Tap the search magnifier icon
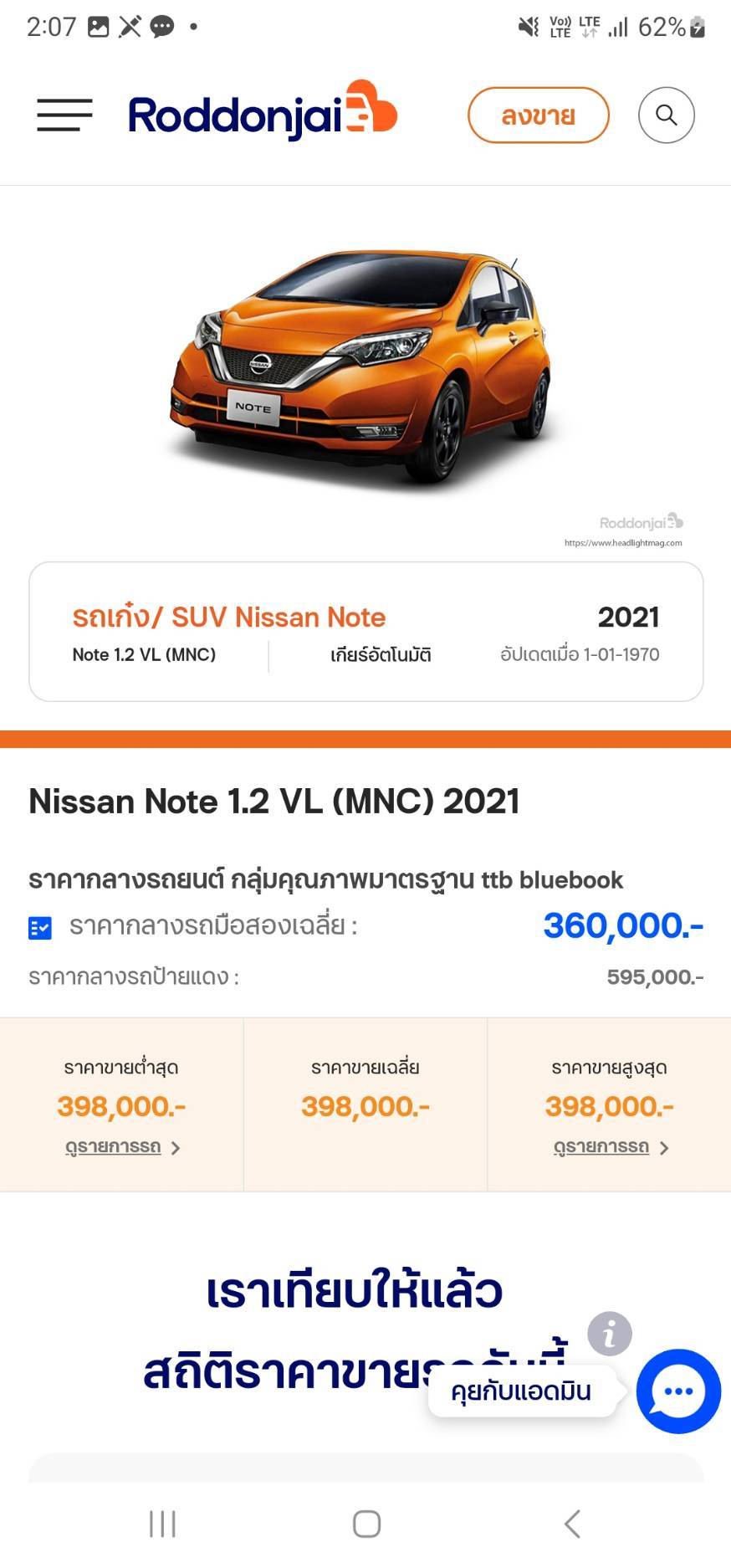Image resolution: width=731 pixels, height=1568 pixels. pos(667,115)
